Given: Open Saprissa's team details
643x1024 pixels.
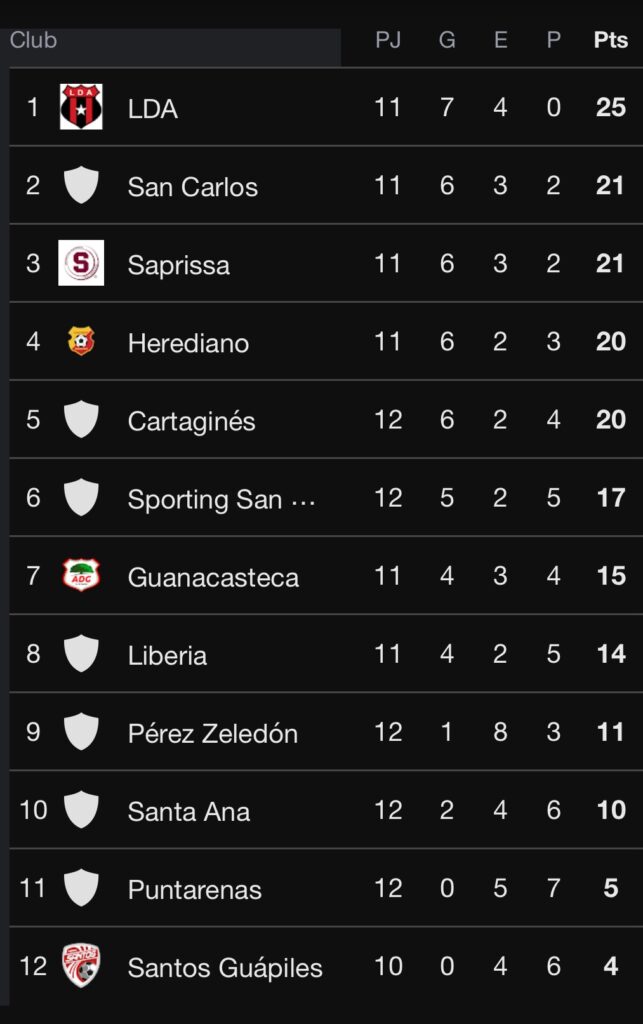Looking at the screenshot, I should click(x=178, y=265).
